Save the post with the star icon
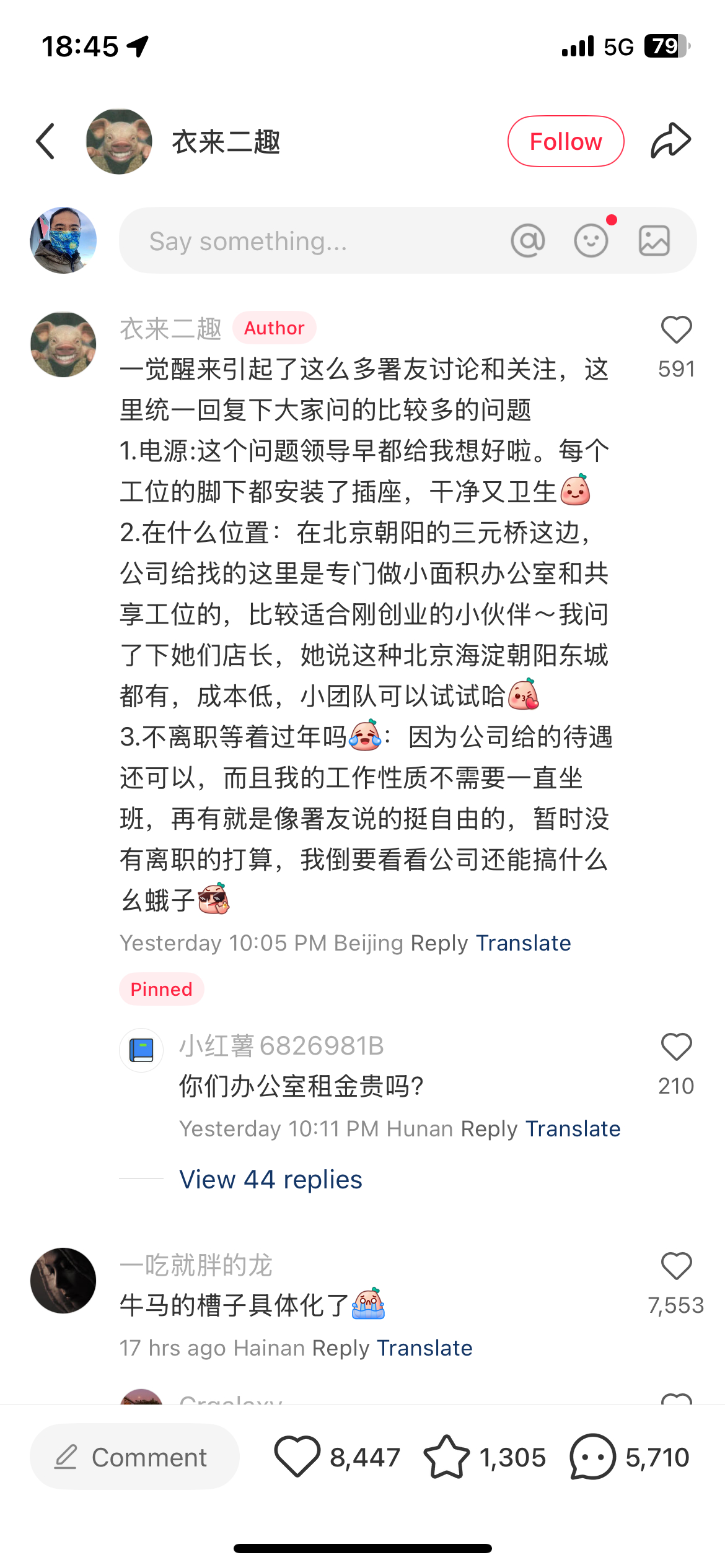 (446, 1457)
